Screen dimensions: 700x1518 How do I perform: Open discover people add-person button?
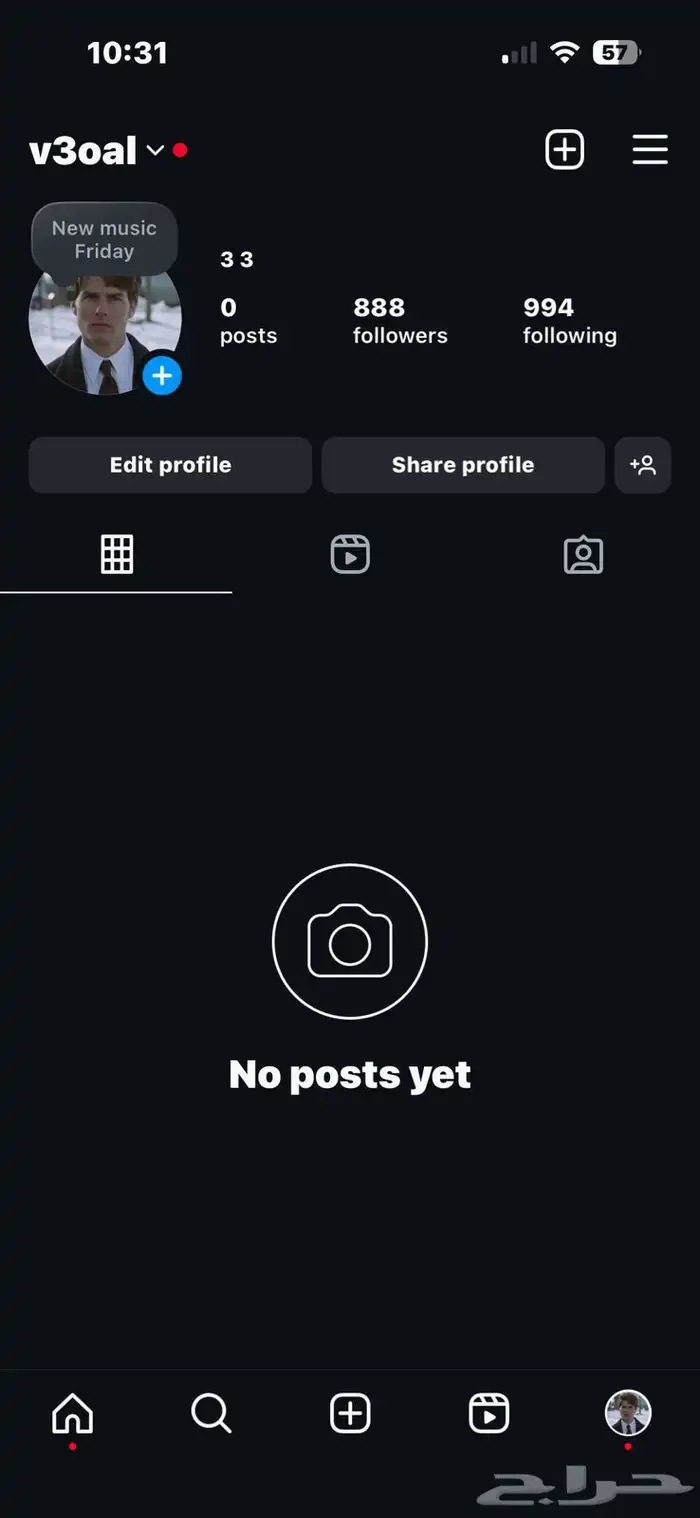click(x=643, y=465)
